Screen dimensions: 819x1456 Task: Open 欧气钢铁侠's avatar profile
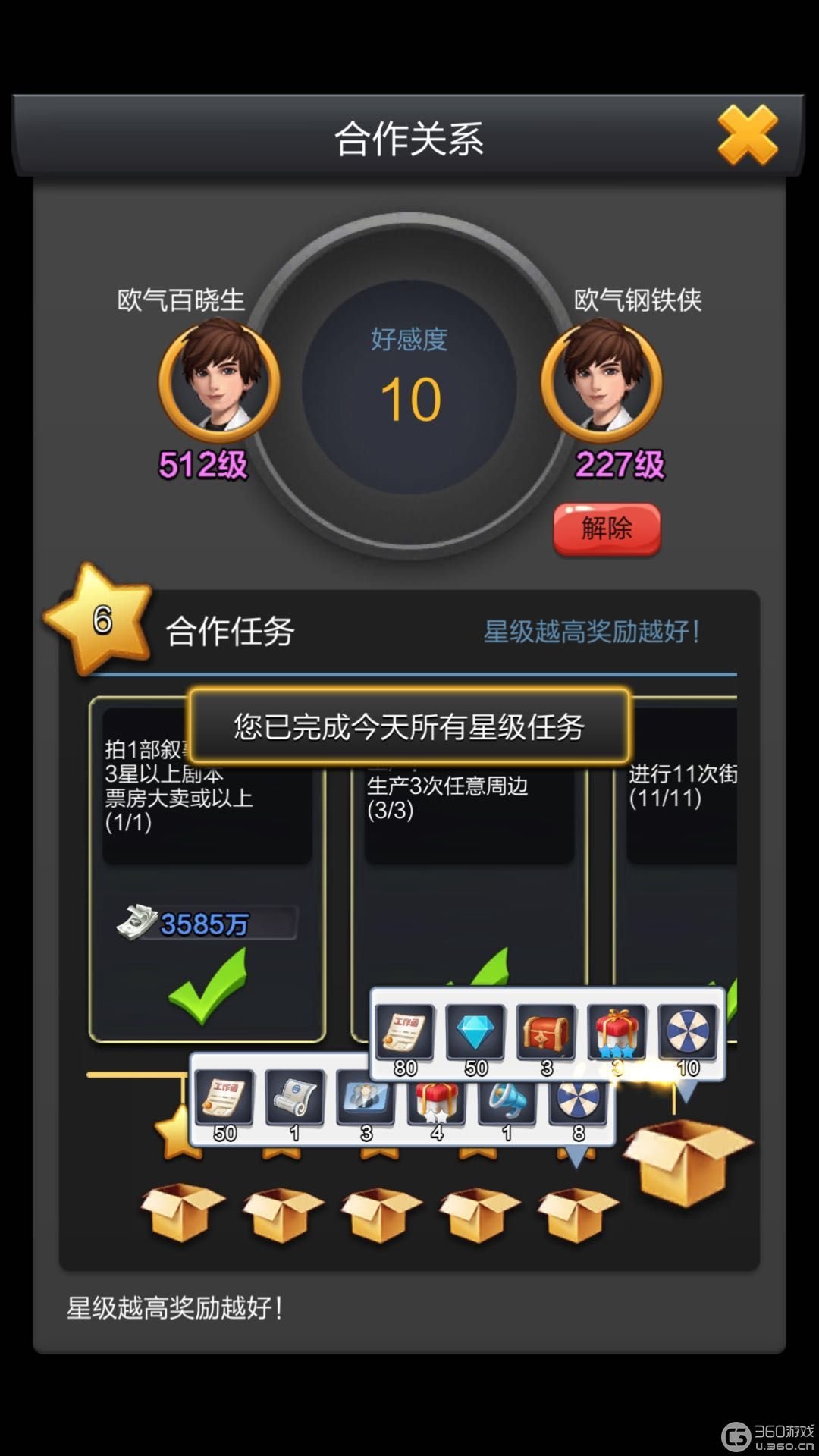601,381
